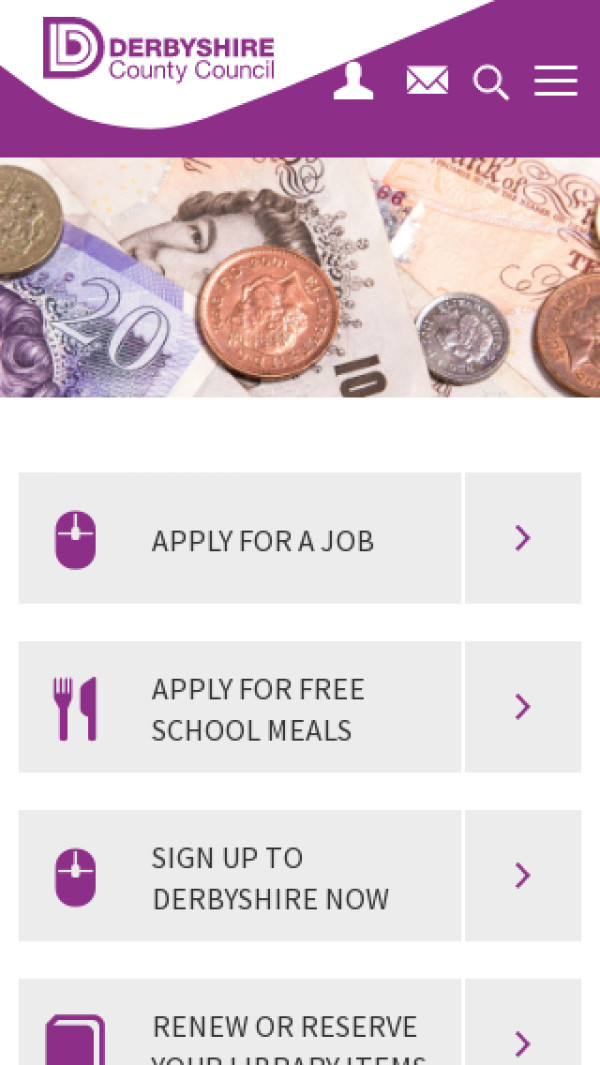This screenshot has width=600, height=1065.
Task: Open the envelope contact icon
Action: pos(427,81)
